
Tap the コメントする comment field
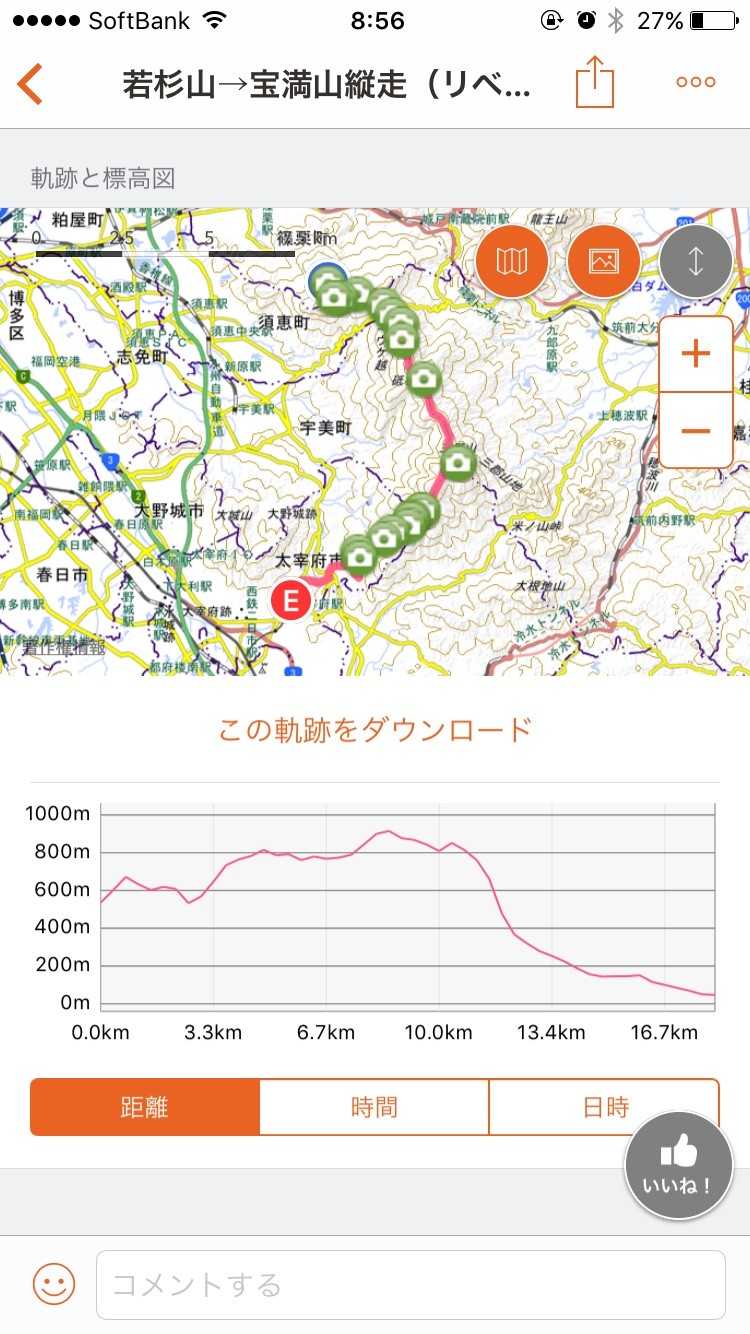pyautogui.click(x=410, y=1284)
